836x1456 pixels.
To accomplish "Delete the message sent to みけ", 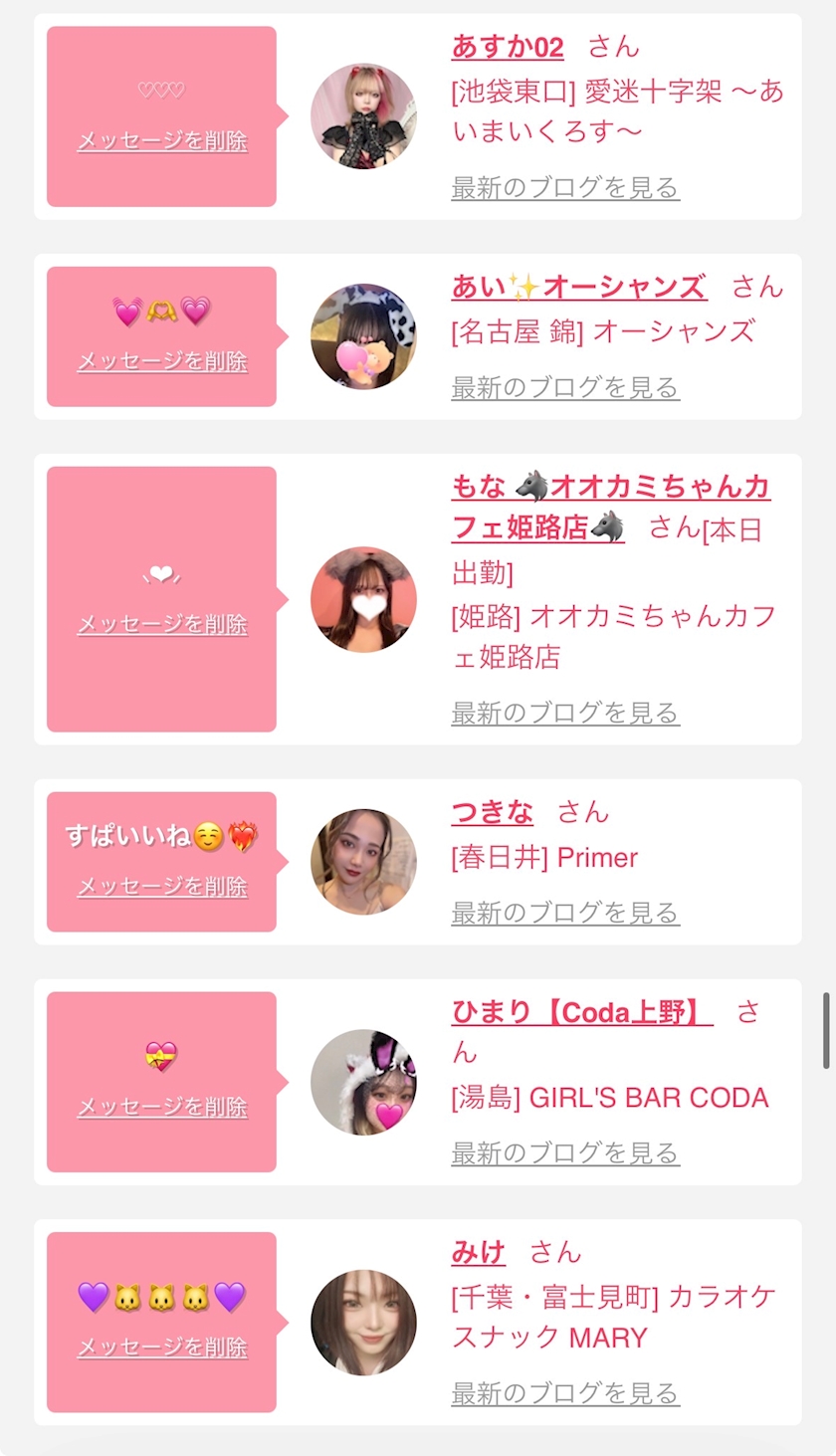I will point(162,1347).
